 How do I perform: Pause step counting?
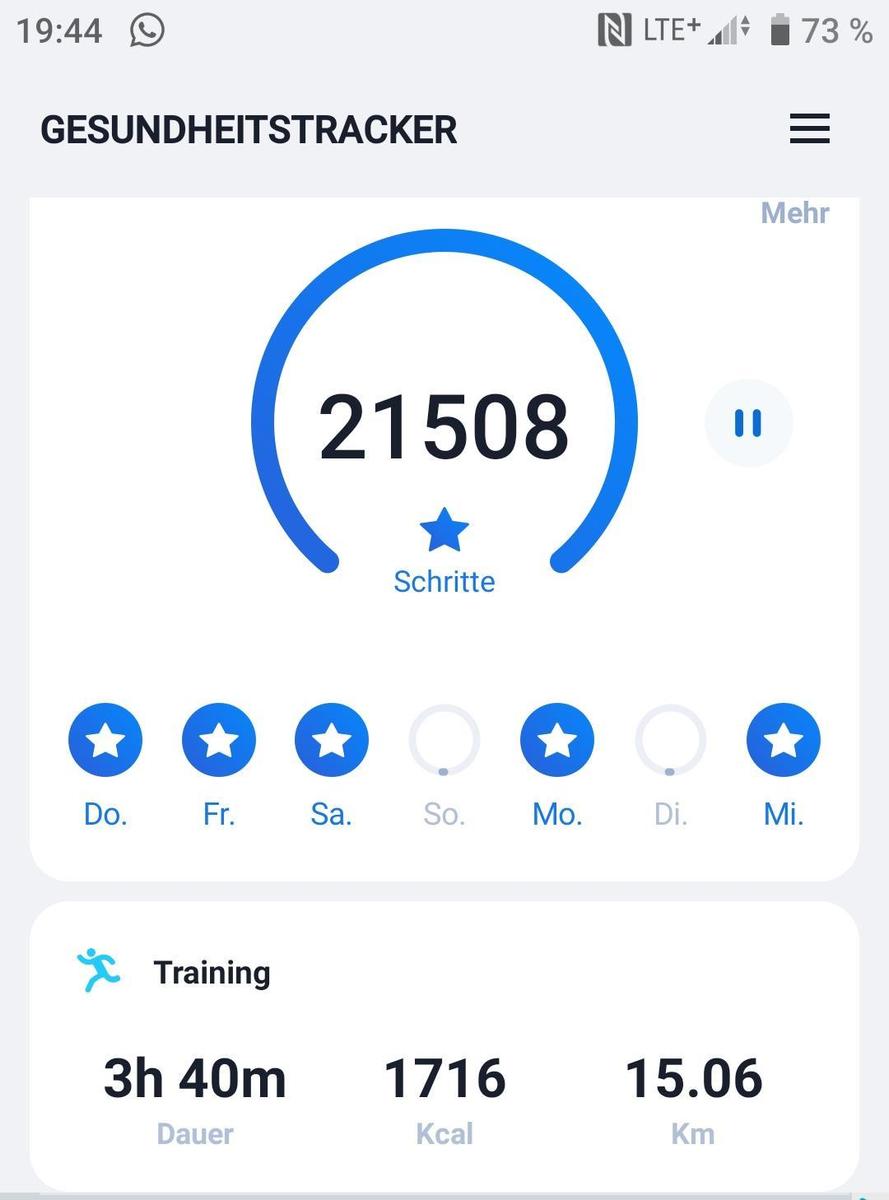click(x=748, y=423)
